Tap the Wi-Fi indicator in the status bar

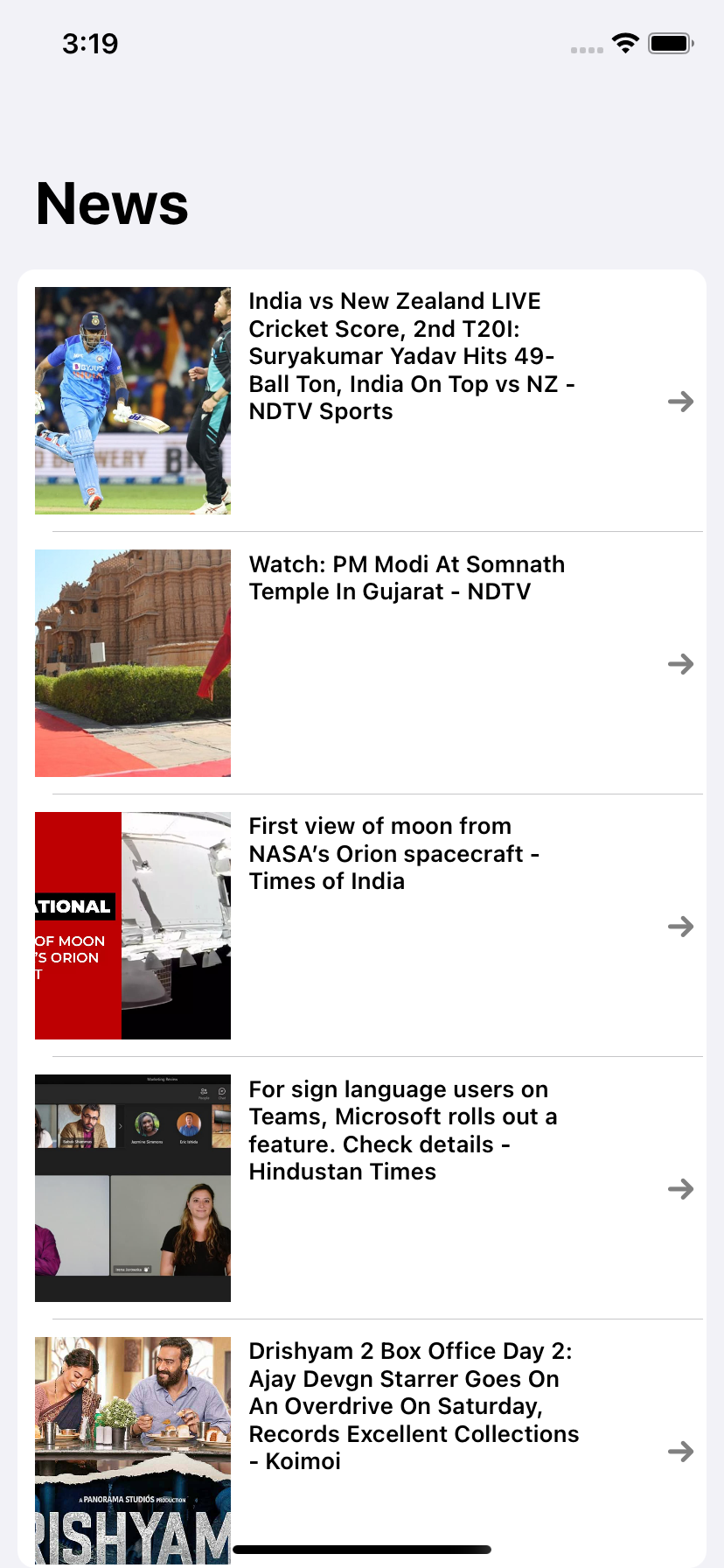pos(624,42)
